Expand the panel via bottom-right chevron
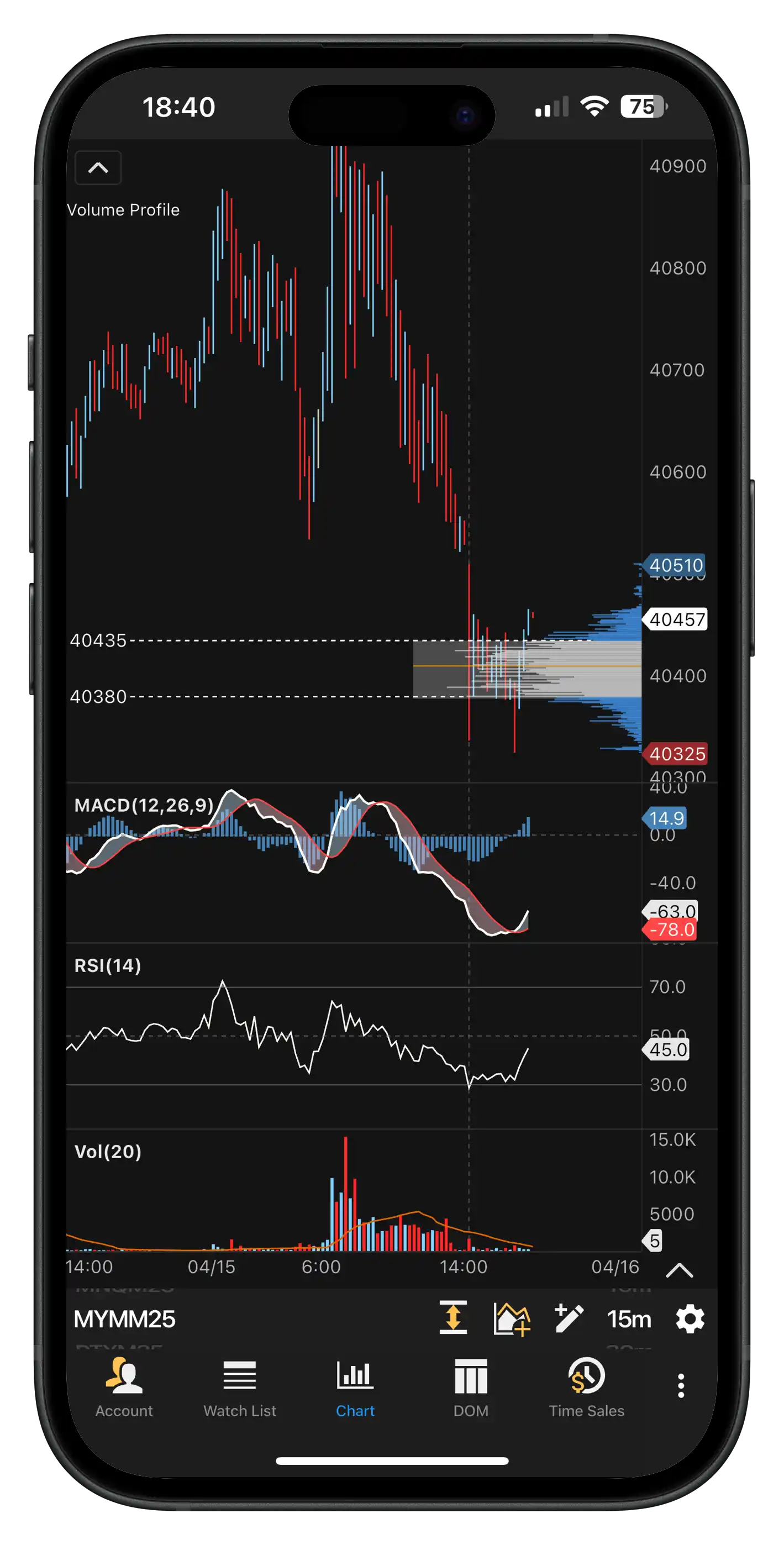Image resolution: width=784 pixels, height=1545 pixels. 680,1270
